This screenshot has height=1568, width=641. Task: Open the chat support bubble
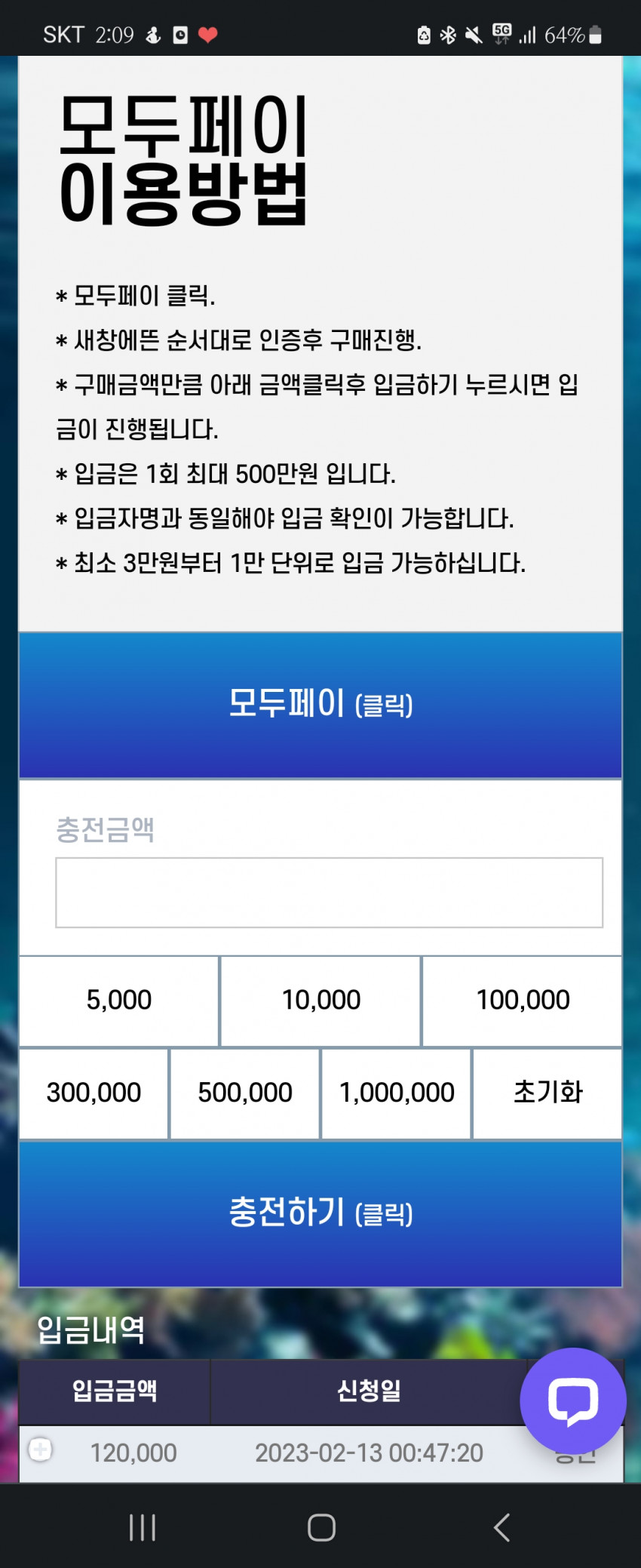click(x=573, y=1400)
